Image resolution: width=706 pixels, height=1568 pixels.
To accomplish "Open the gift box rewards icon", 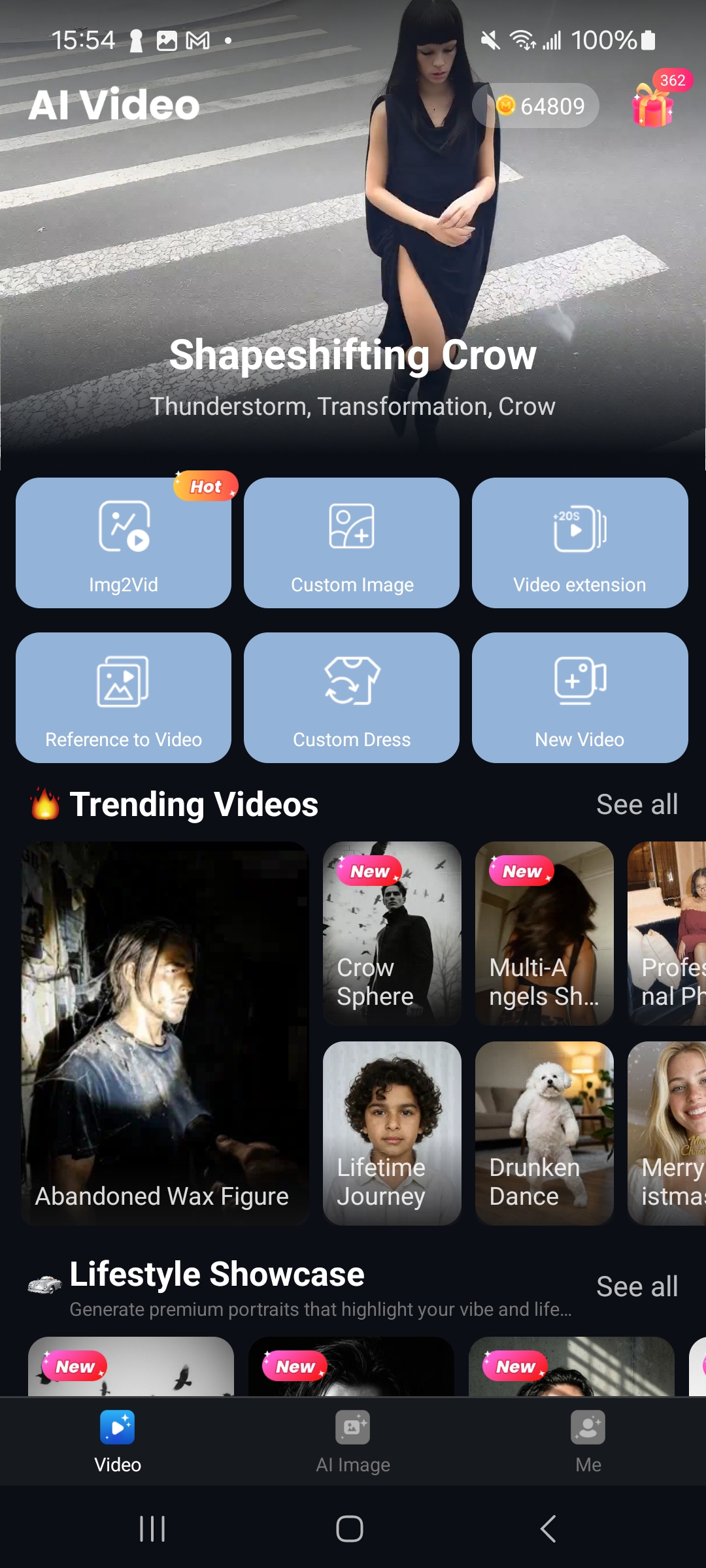I will 654,105.
